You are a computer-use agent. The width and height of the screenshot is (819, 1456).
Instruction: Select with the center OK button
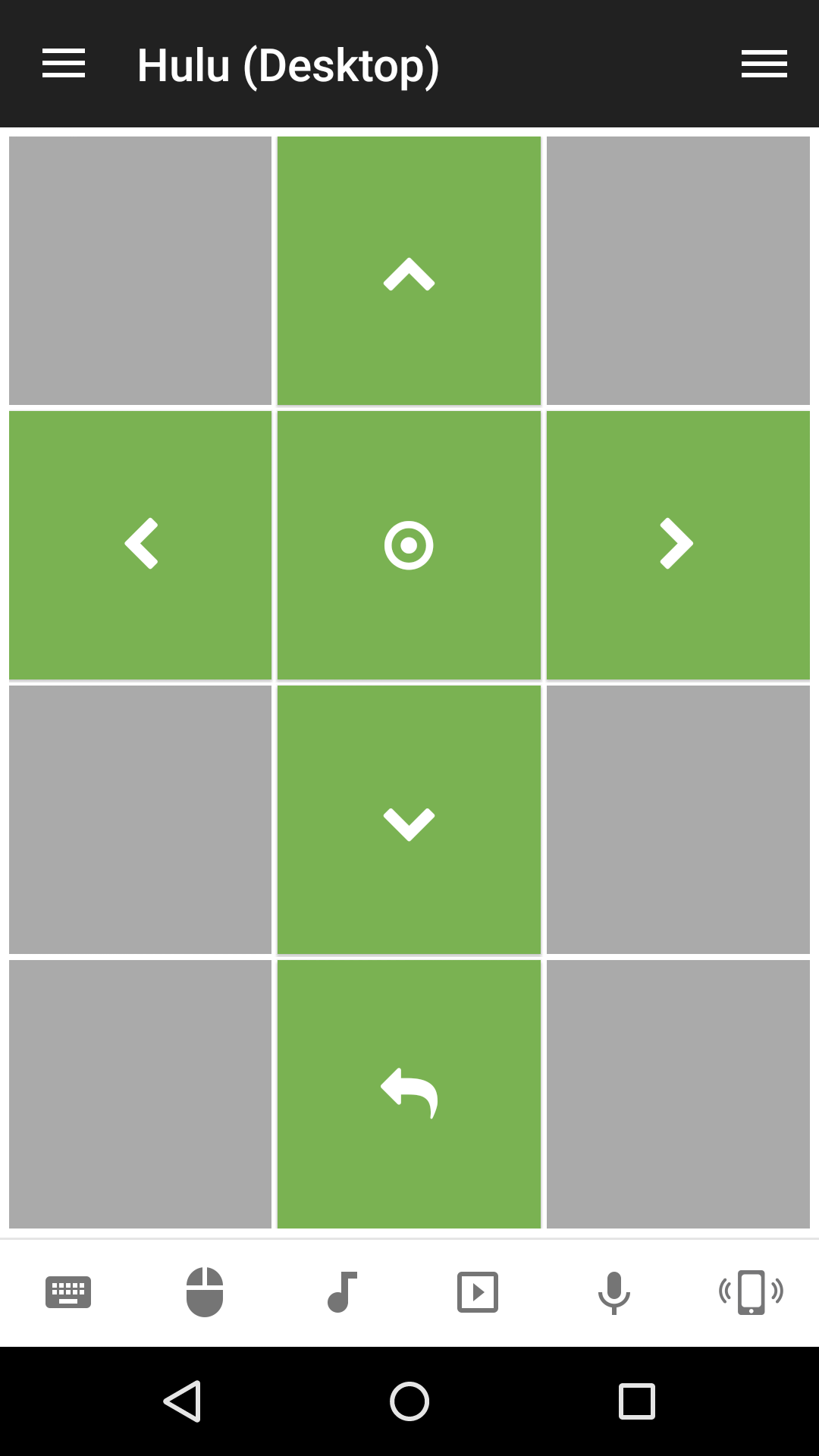click(409, 544)
